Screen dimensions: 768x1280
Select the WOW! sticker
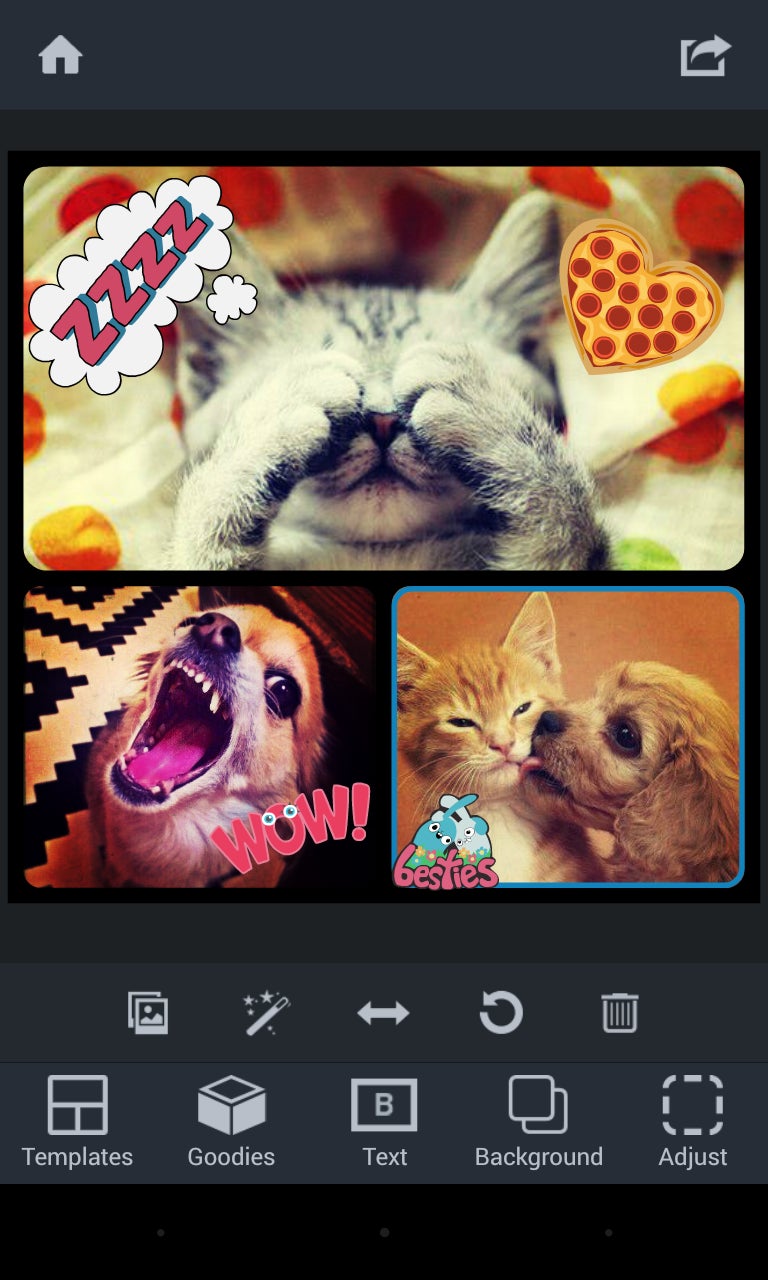click(290, 825)
